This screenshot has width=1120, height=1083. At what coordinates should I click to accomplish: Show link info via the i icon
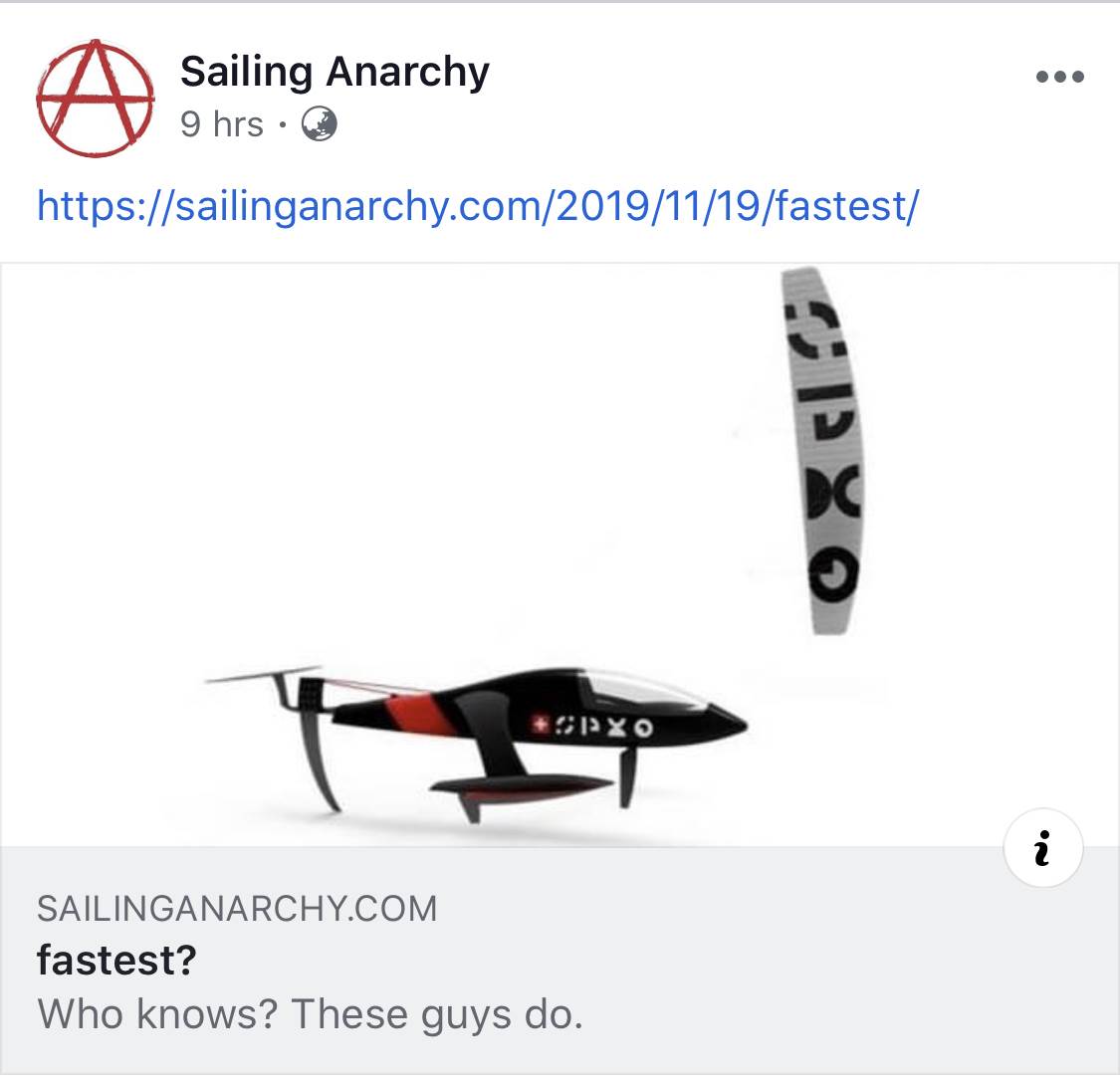coord(1042,850)
